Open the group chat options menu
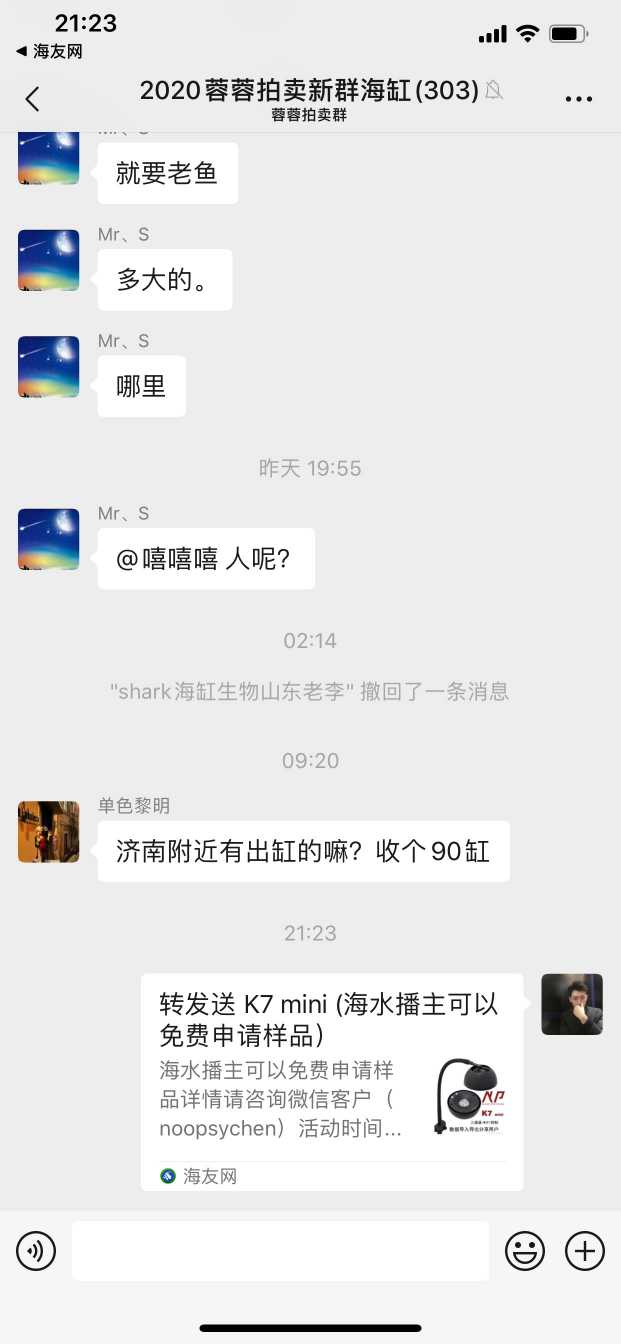621x1344 pixels. (x=579, y=98)
